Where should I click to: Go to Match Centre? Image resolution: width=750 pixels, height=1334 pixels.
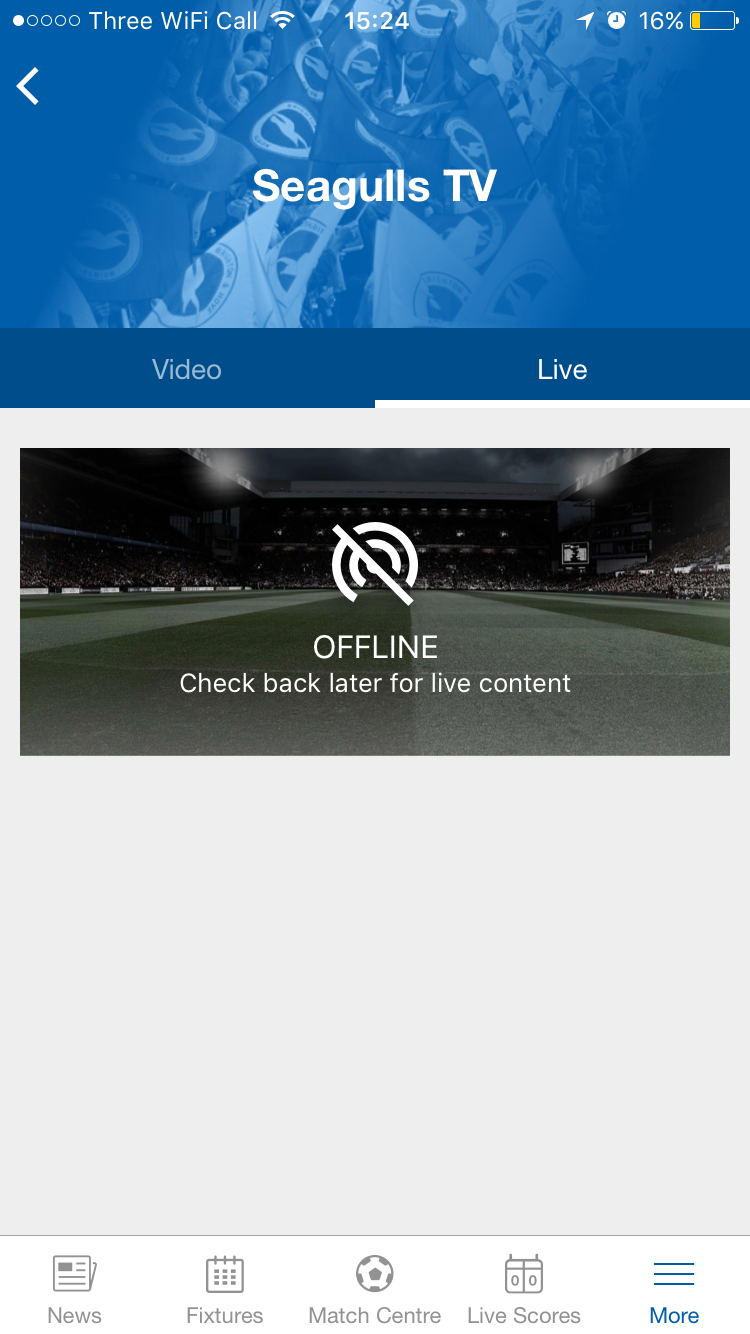point(375,1288)
